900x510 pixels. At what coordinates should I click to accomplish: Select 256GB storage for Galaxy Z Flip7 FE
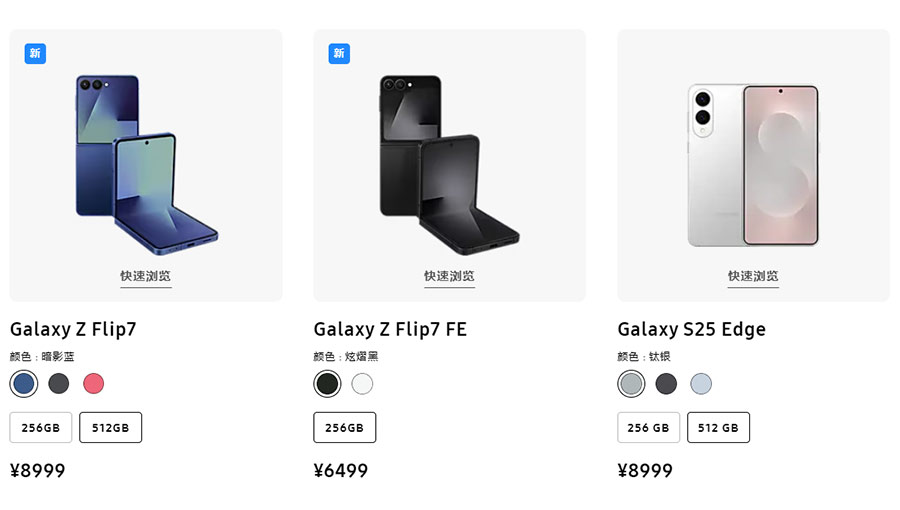tap(345, 427)
